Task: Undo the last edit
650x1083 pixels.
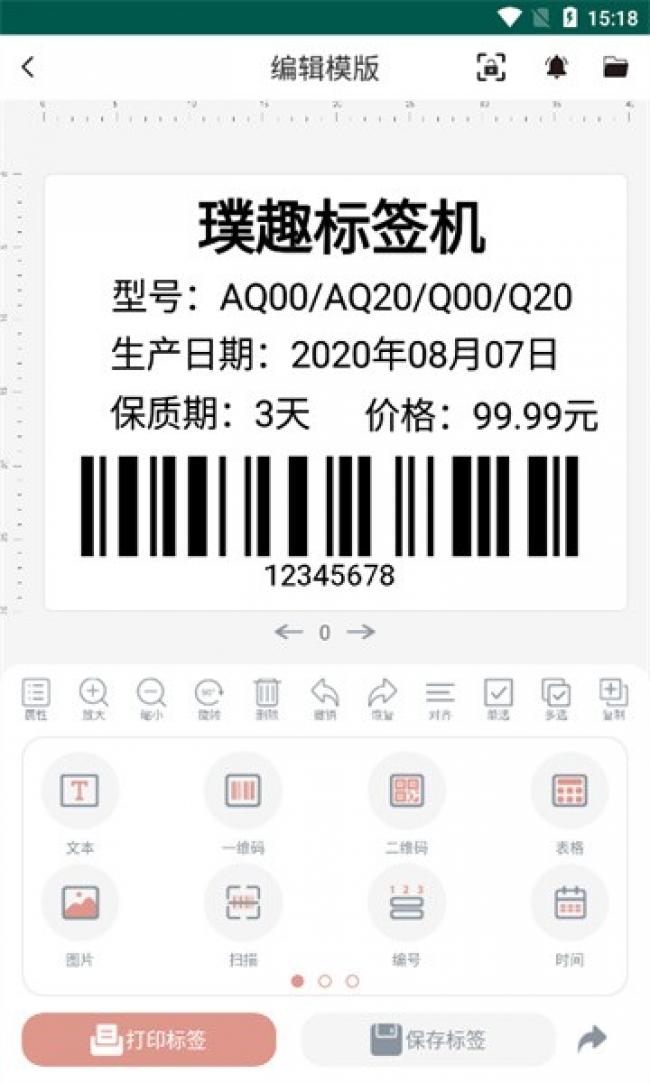Action: (325, 699)
